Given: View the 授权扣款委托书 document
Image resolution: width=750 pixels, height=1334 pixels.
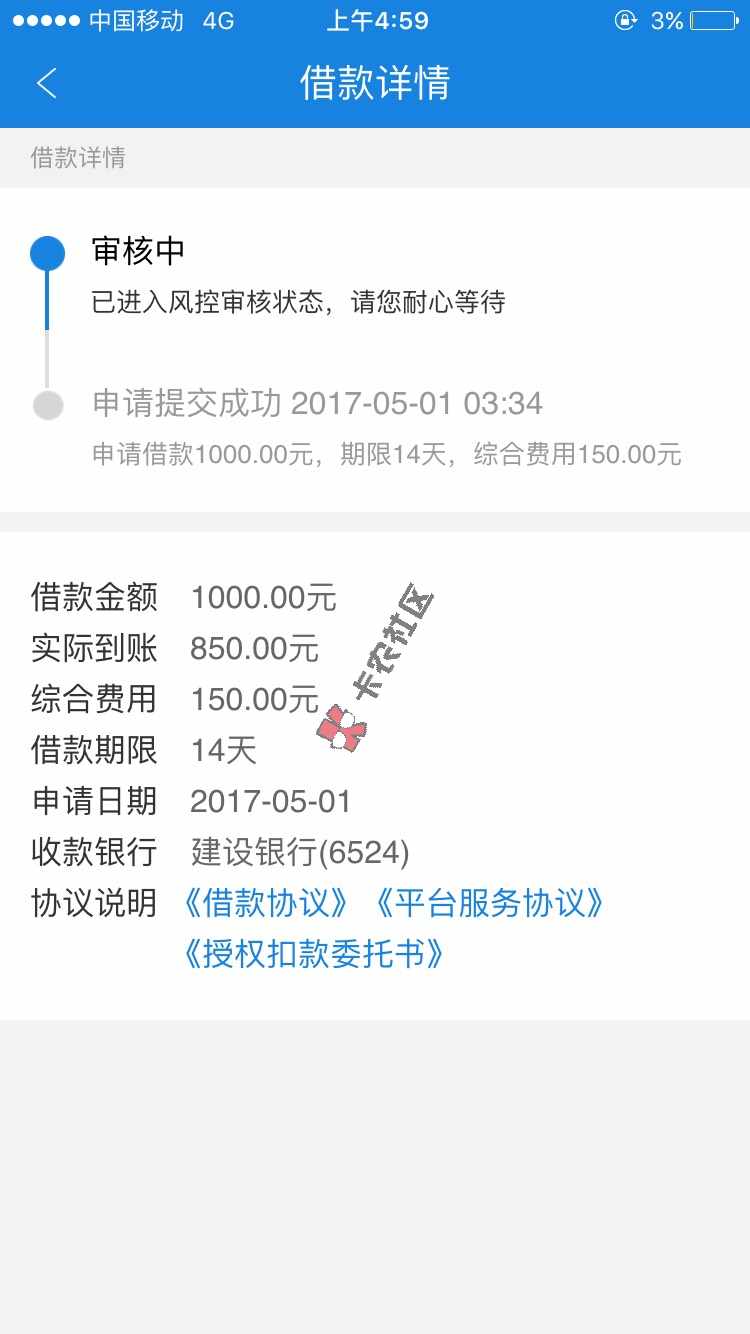Looking at the screenshot, I should coord(313,954).
